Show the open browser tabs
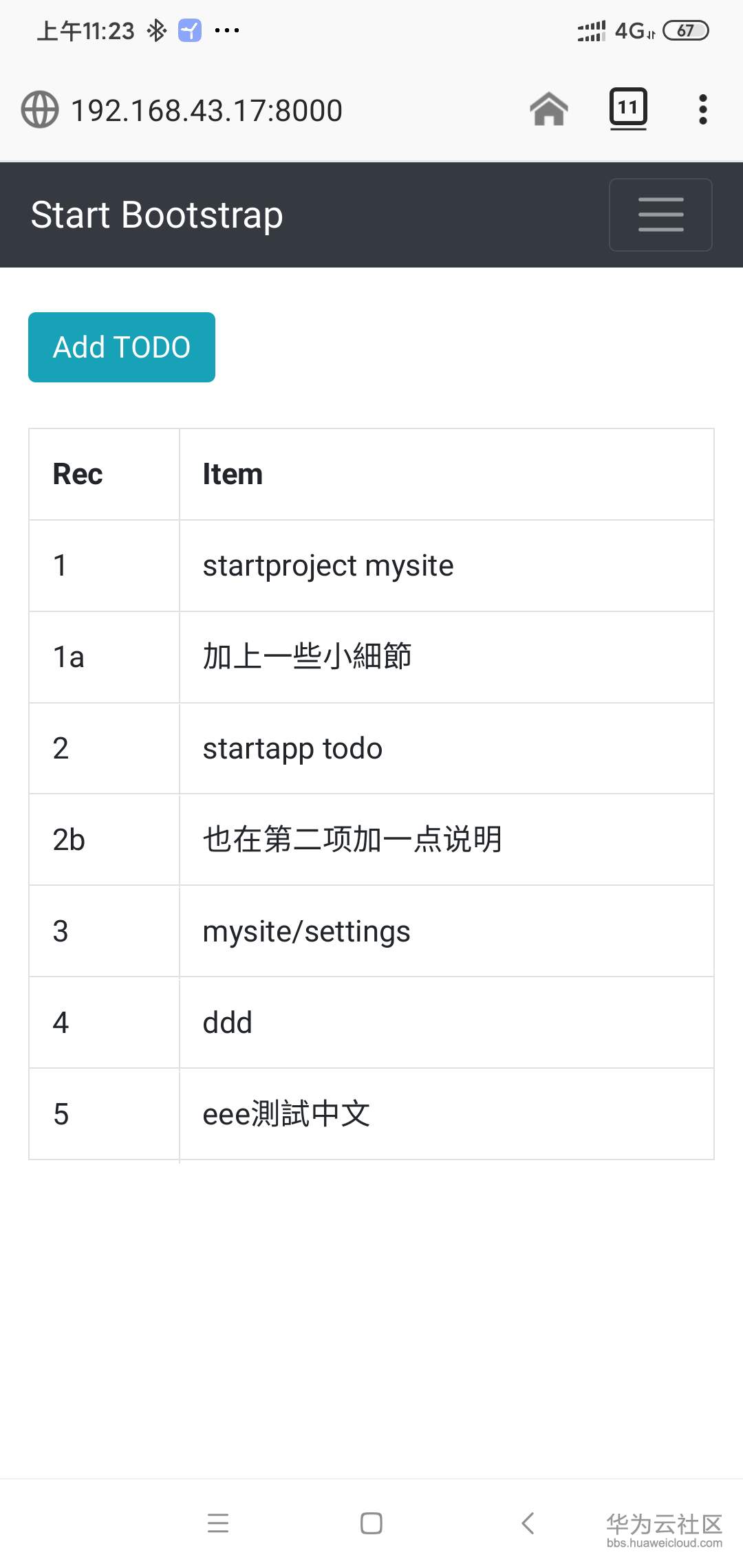Screen dimensions: 743x1568 (628, 108)
